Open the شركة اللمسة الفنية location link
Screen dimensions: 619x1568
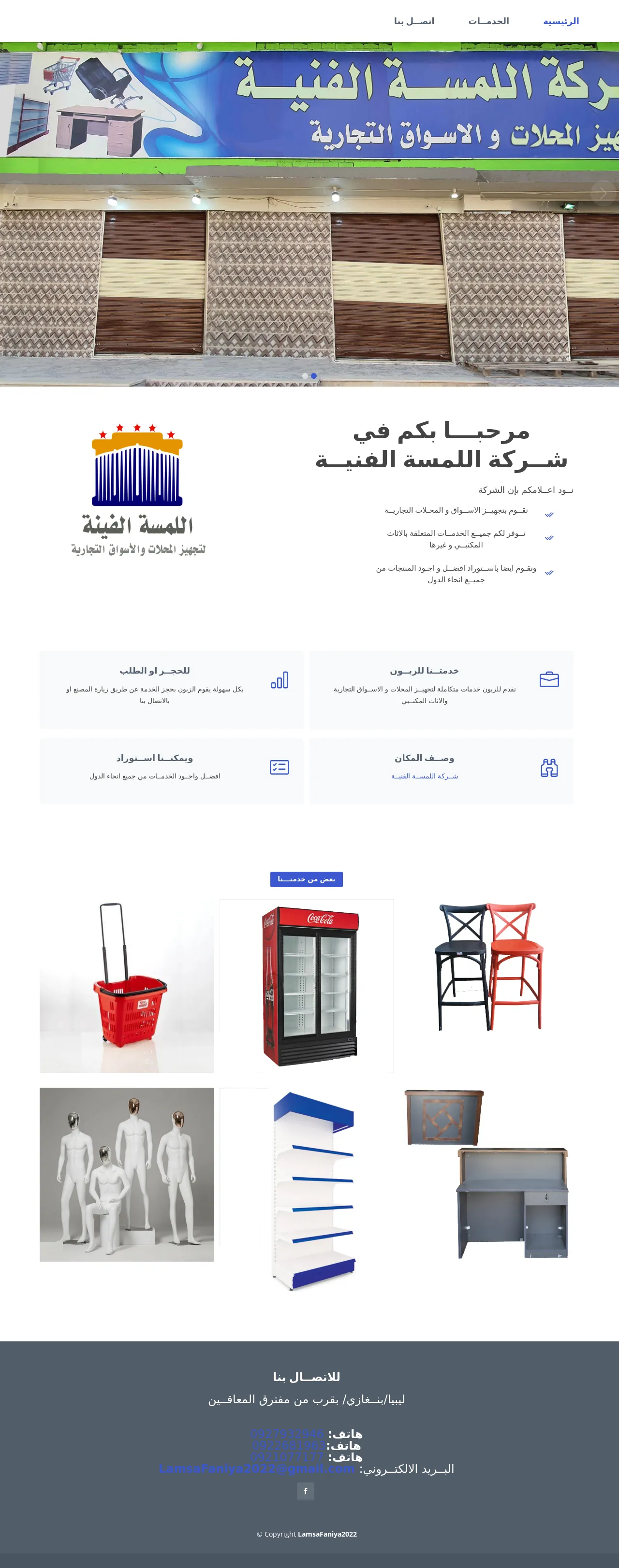pyautogui.click(x=424, y=776)
